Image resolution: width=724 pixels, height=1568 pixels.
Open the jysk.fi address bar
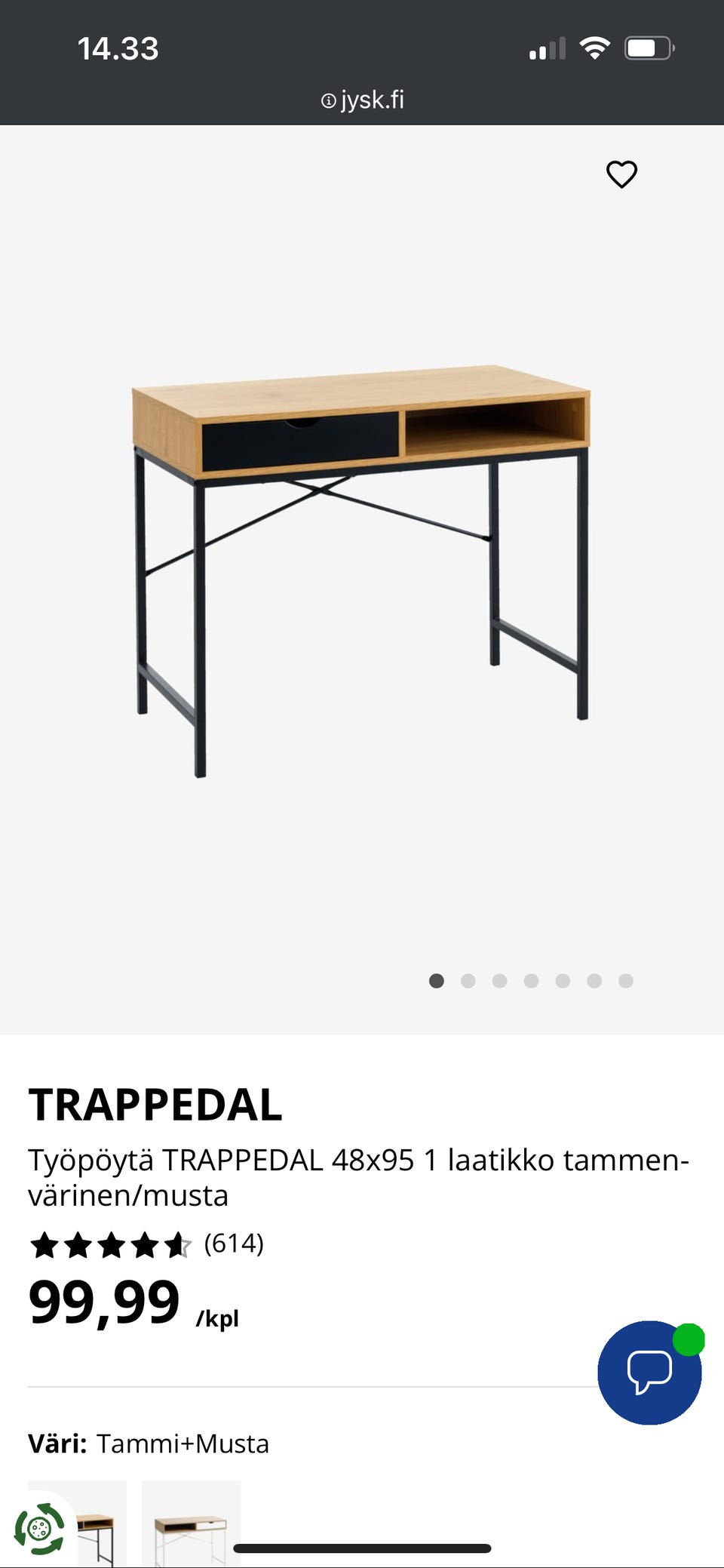[x=362, y=100]
